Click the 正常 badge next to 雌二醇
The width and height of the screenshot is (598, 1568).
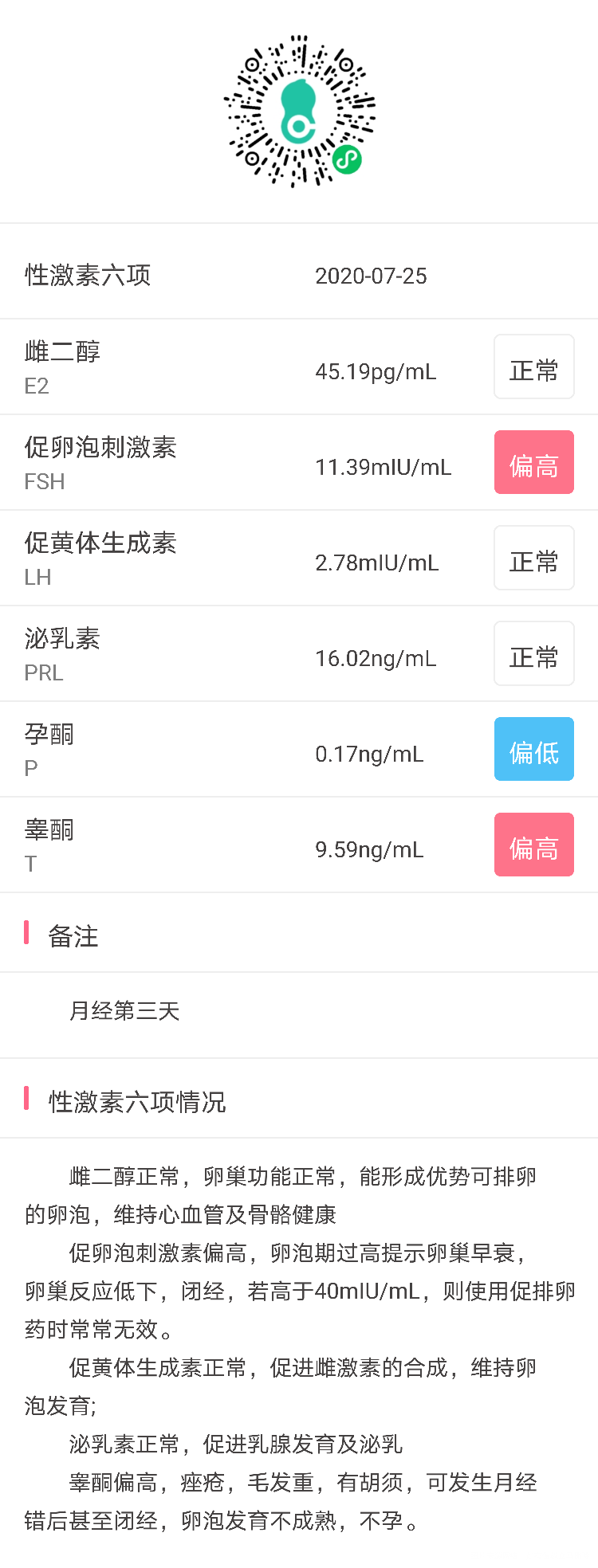tap(533, 367)
